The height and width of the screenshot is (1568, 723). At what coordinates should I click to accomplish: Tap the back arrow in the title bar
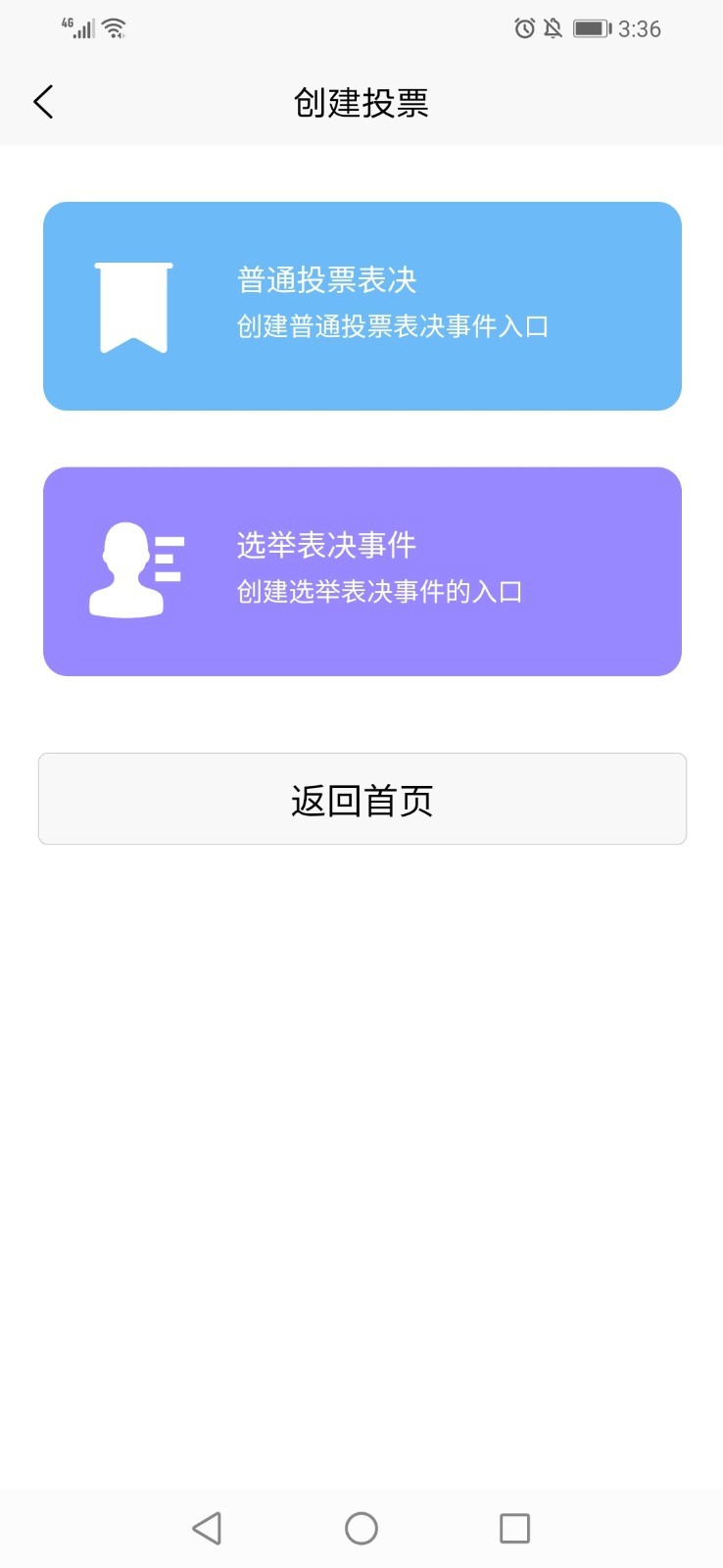(x=43, y=101)
